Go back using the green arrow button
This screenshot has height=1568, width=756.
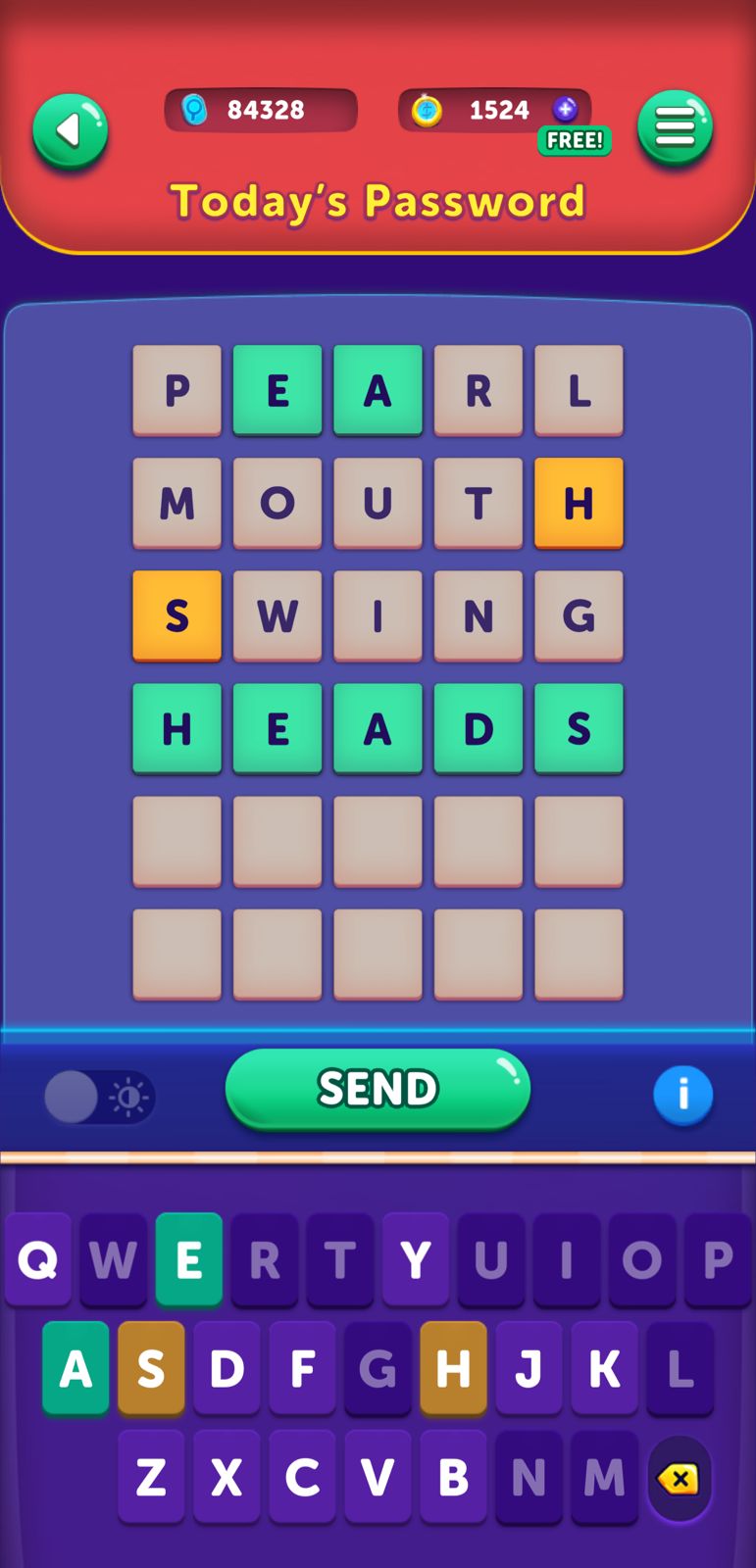click(70, 130)
